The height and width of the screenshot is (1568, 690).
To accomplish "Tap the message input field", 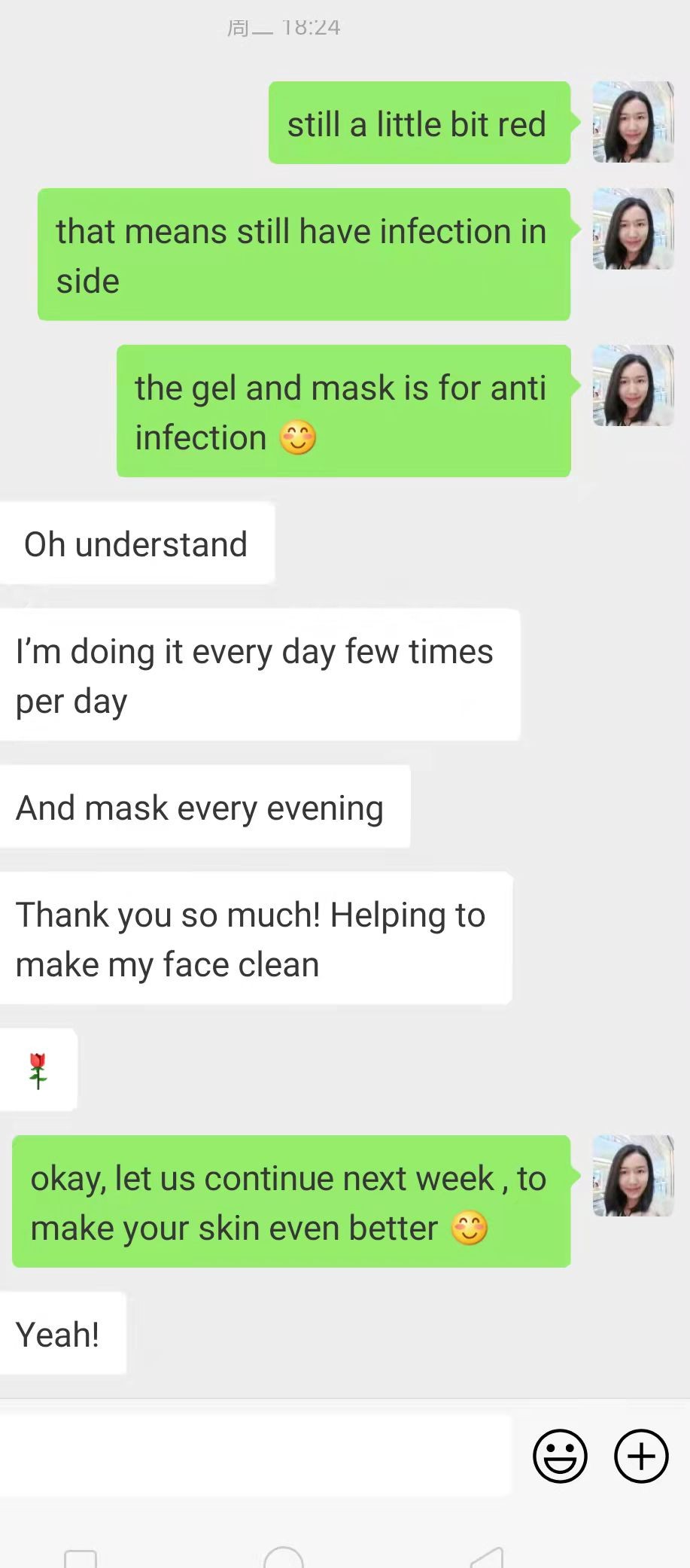I will tap(256, 1454).
